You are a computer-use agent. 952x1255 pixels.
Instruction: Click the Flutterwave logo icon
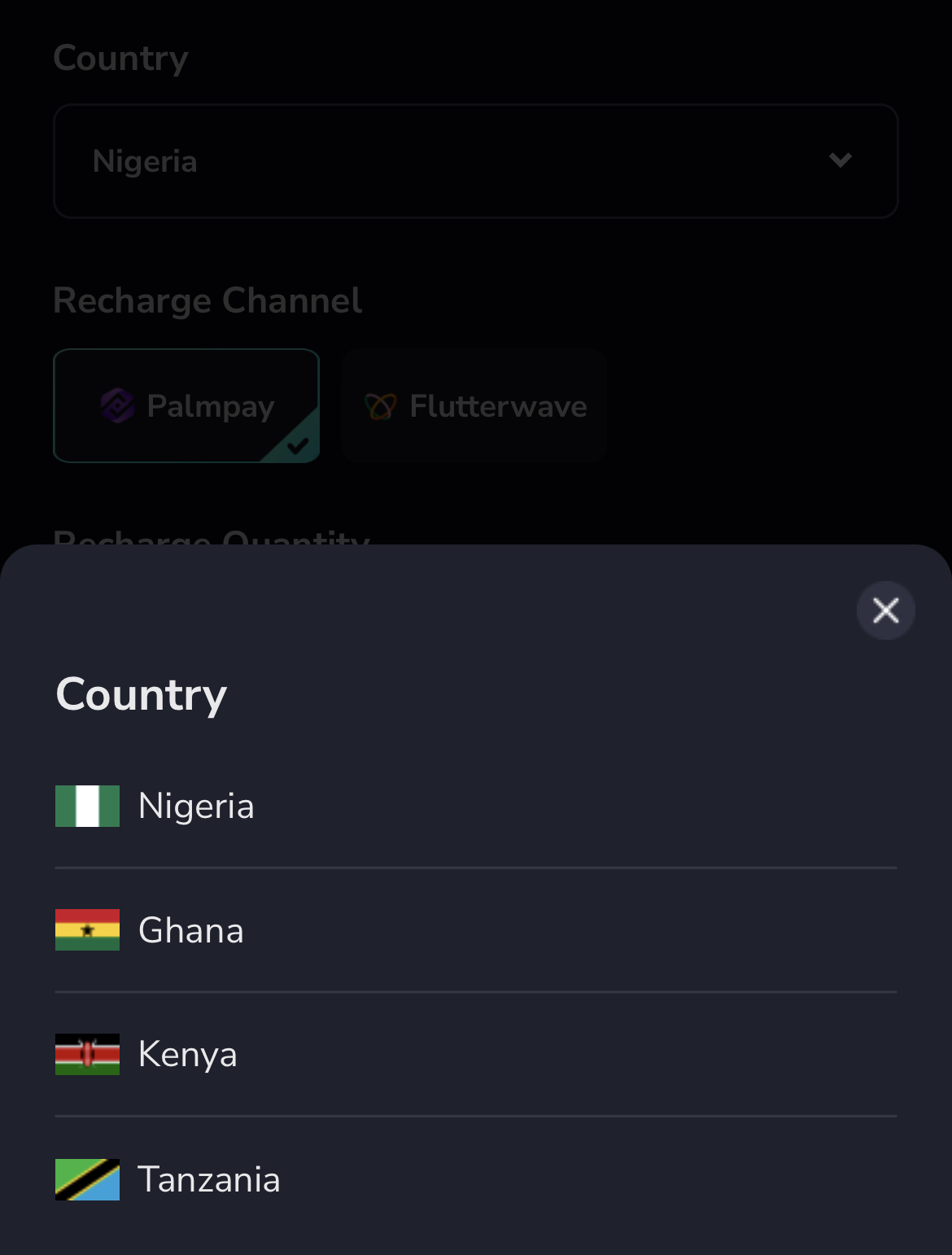pos(380,405)
